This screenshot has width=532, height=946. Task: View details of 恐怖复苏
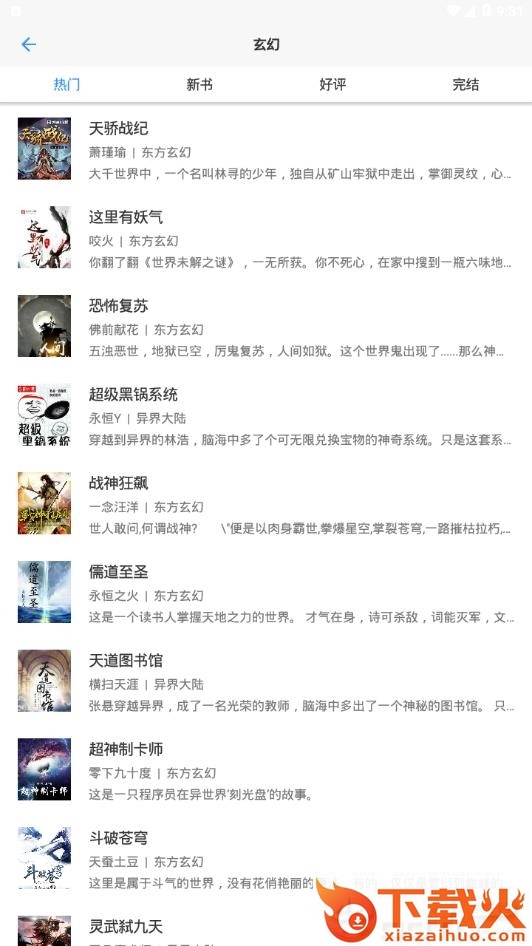pyautogui.click(x=266, y=326)
